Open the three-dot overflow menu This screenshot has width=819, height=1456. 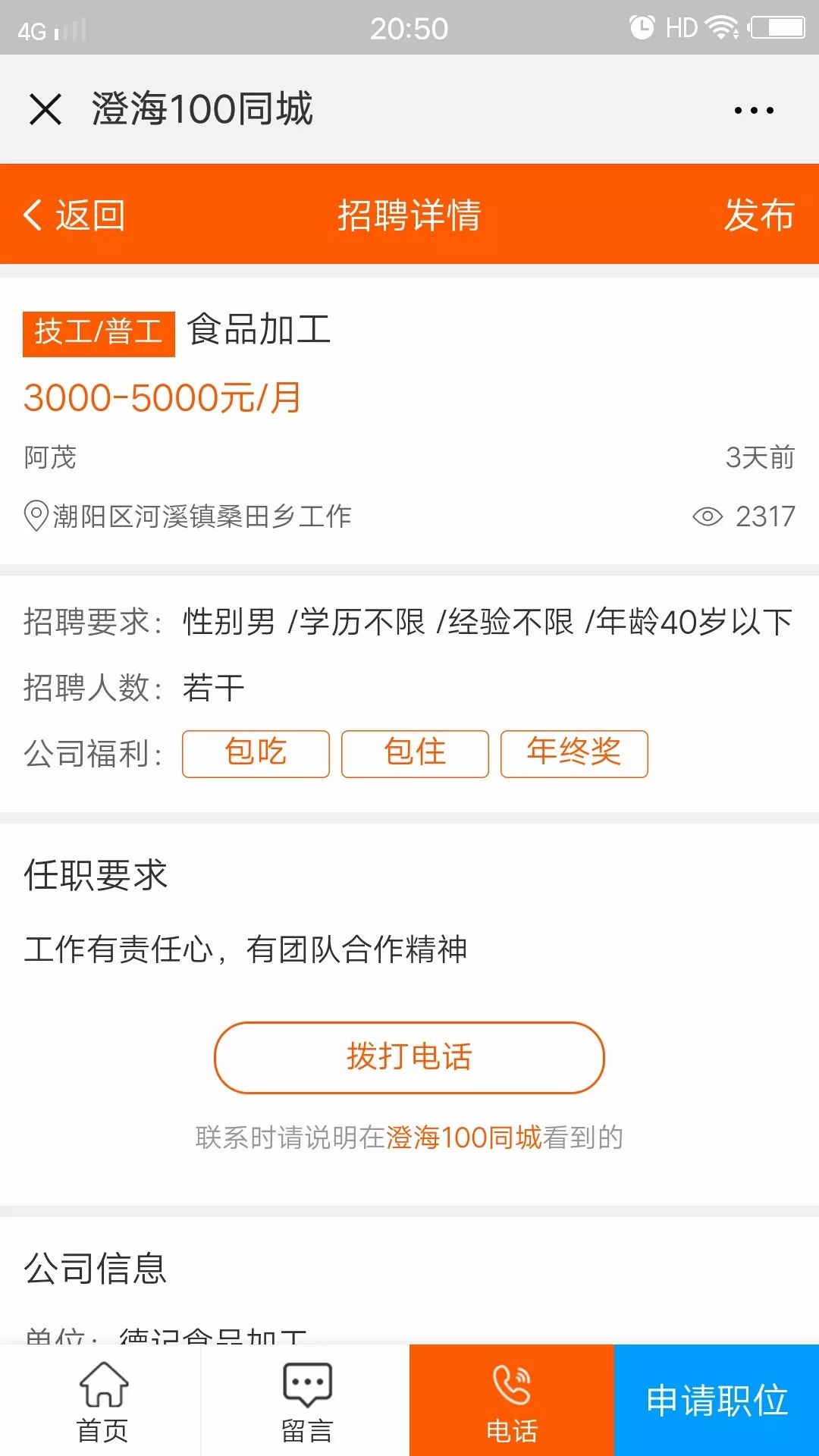(754, 110)
